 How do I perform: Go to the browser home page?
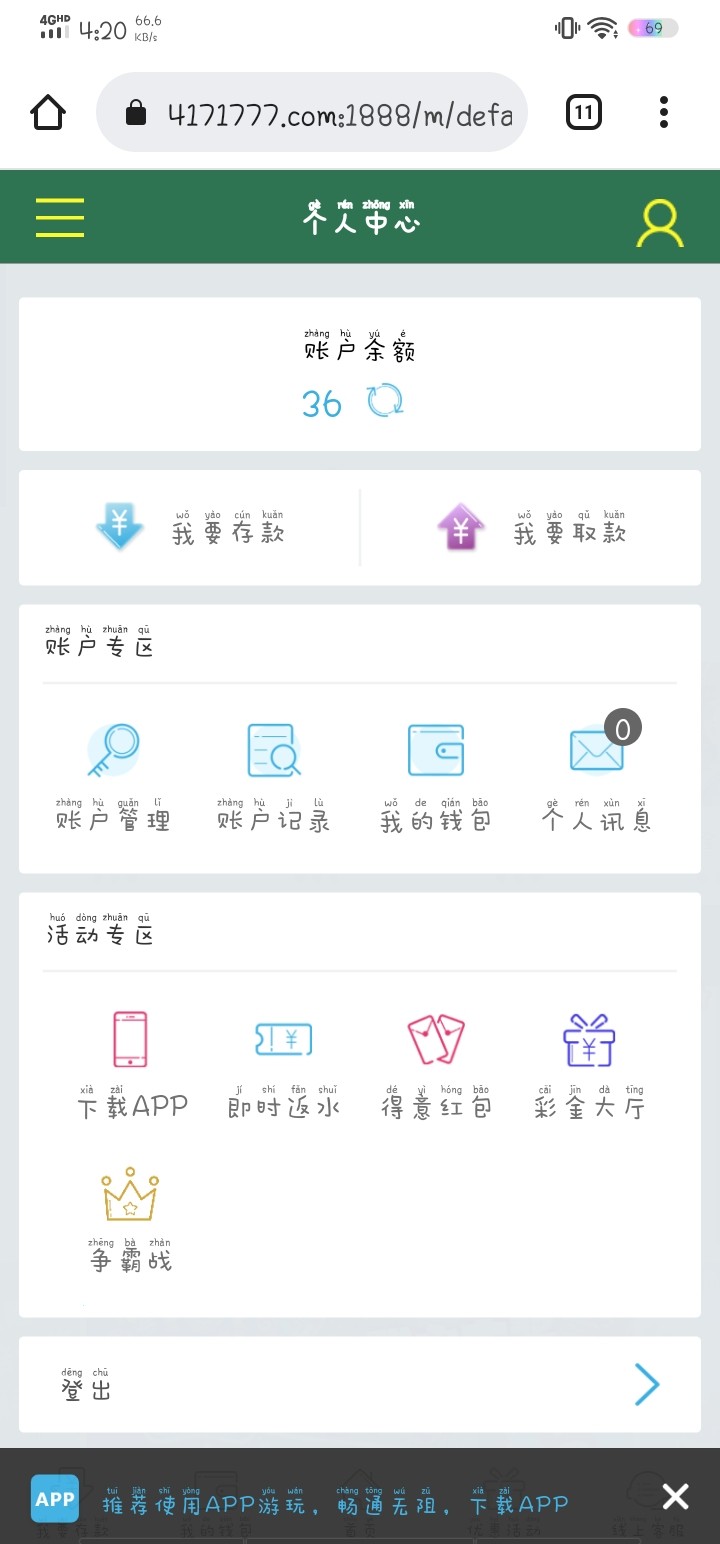[48, 112]
